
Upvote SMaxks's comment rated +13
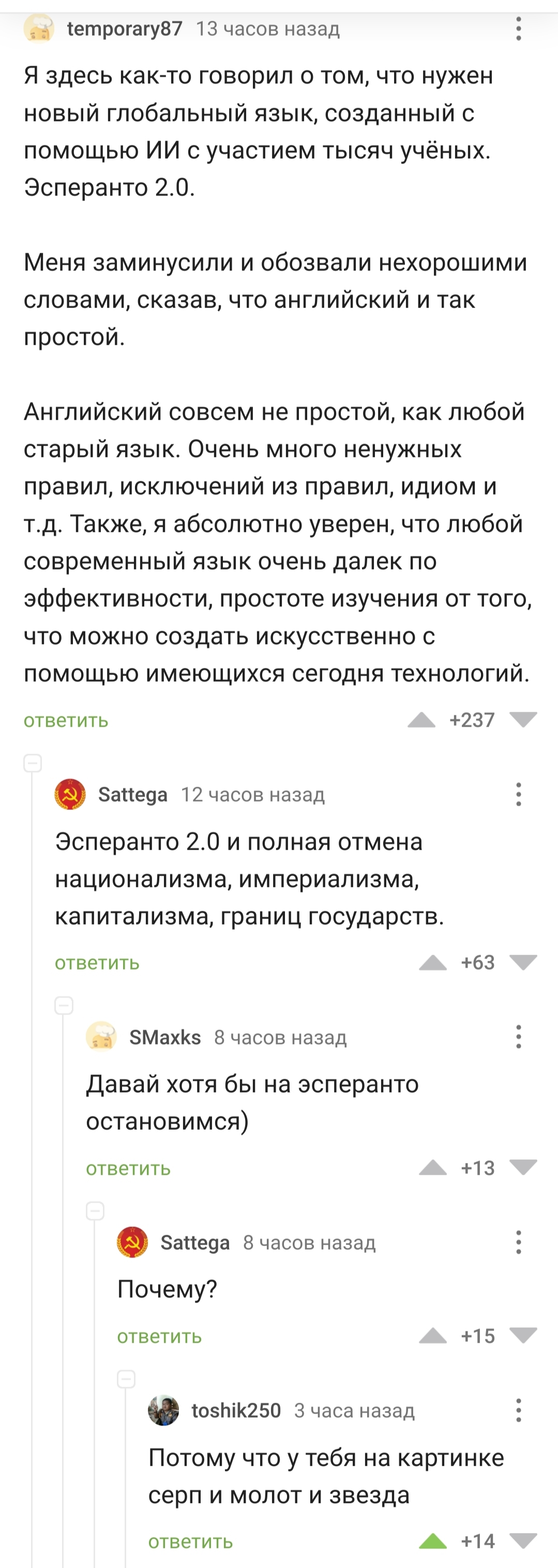[433, 1167]
